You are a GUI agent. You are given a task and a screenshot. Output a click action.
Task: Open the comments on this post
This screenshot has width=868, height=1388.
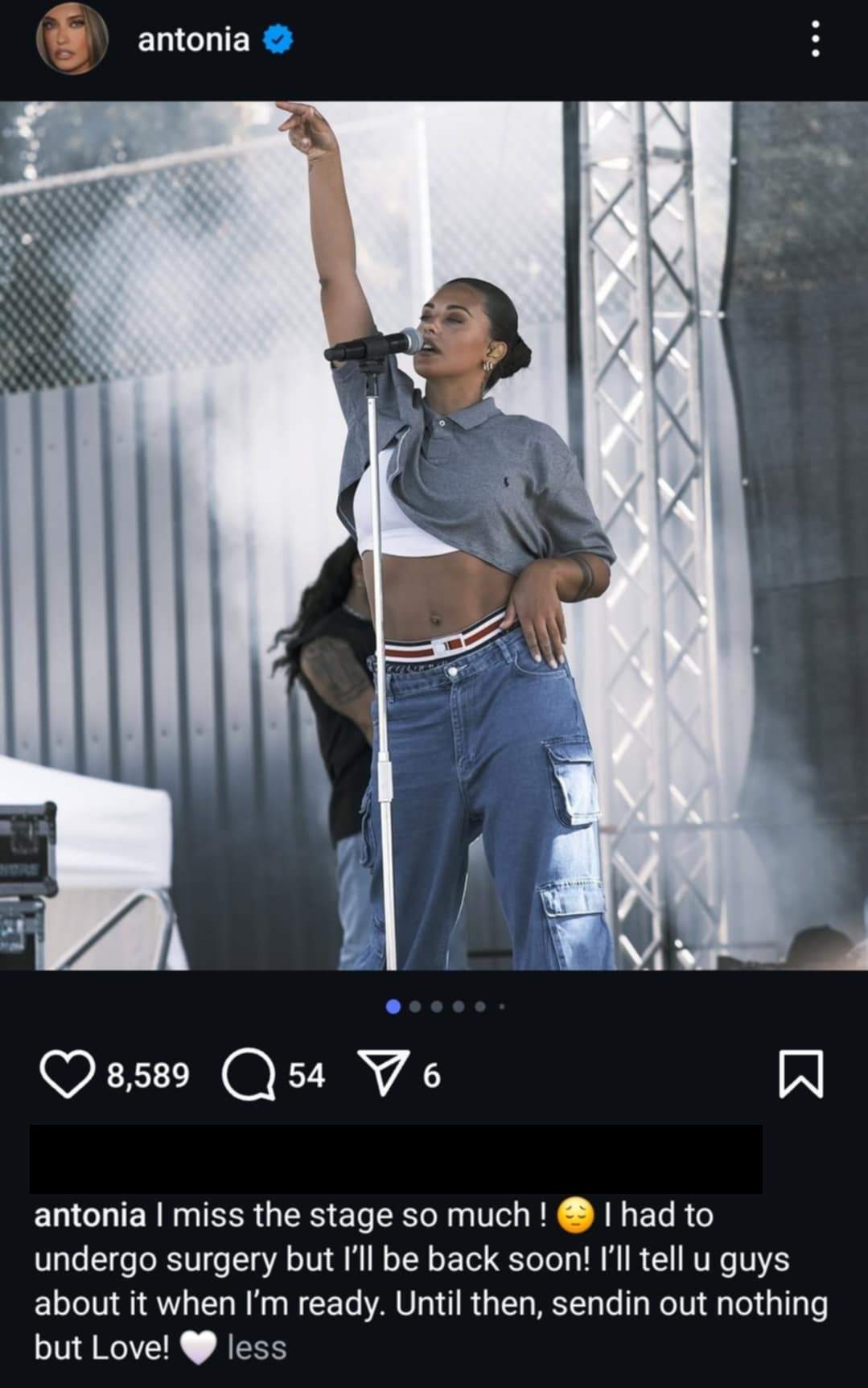pyautogui.click(x=249, y=1075)
